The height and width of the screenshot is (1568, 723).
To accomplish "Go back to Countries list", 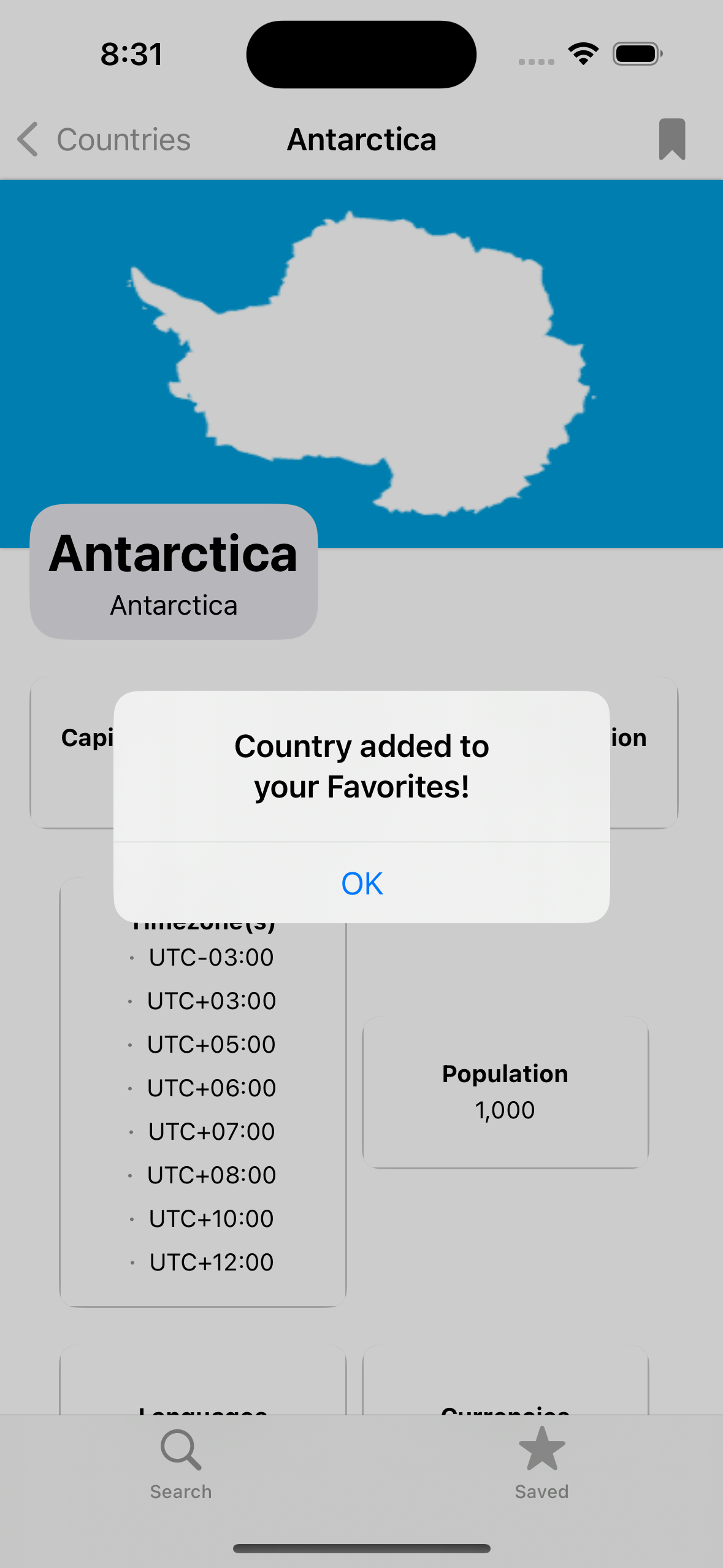I will click(104, 140).
